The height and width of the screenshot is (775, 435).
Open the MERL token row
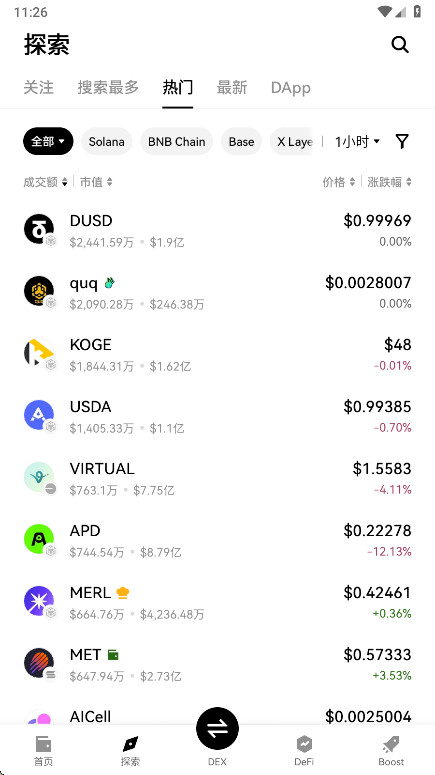[218, 603]
